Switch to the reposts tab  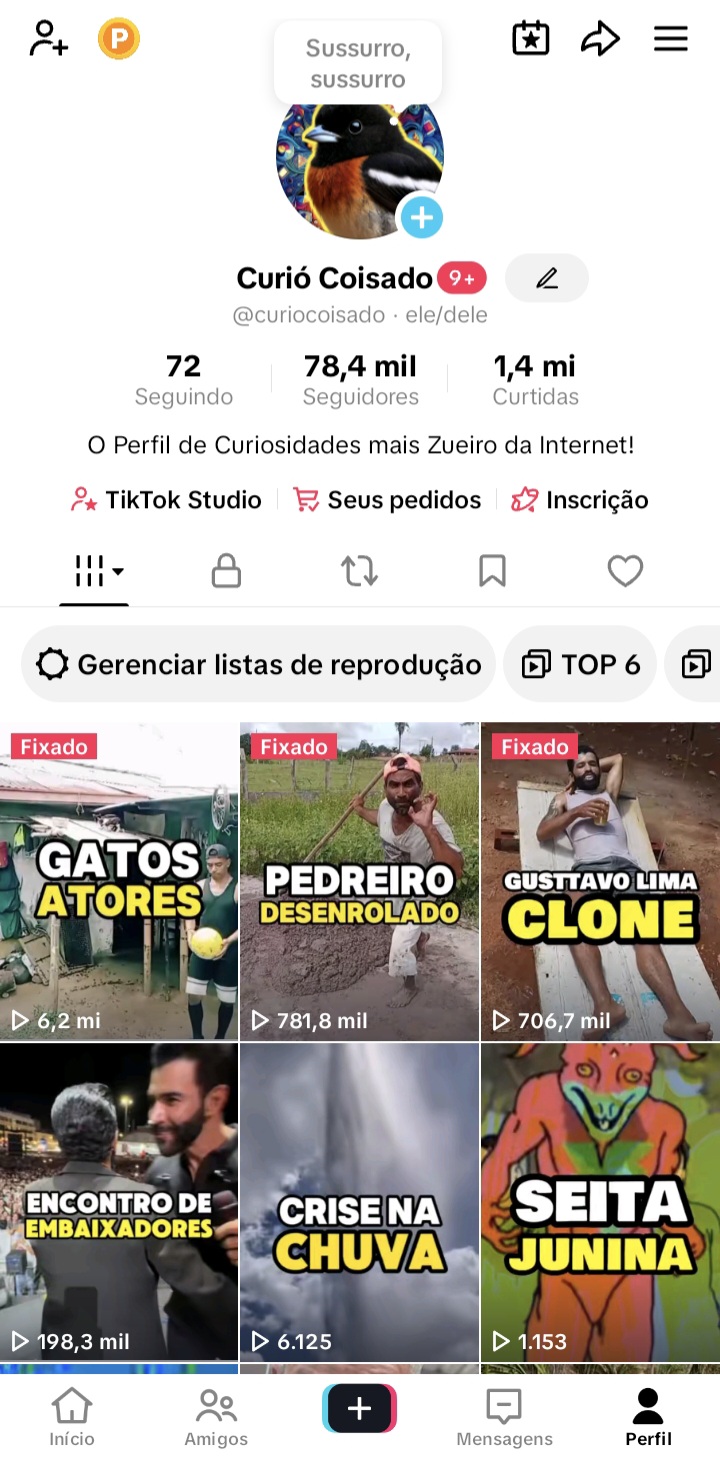pyautogui.click(x=359, y=571)
